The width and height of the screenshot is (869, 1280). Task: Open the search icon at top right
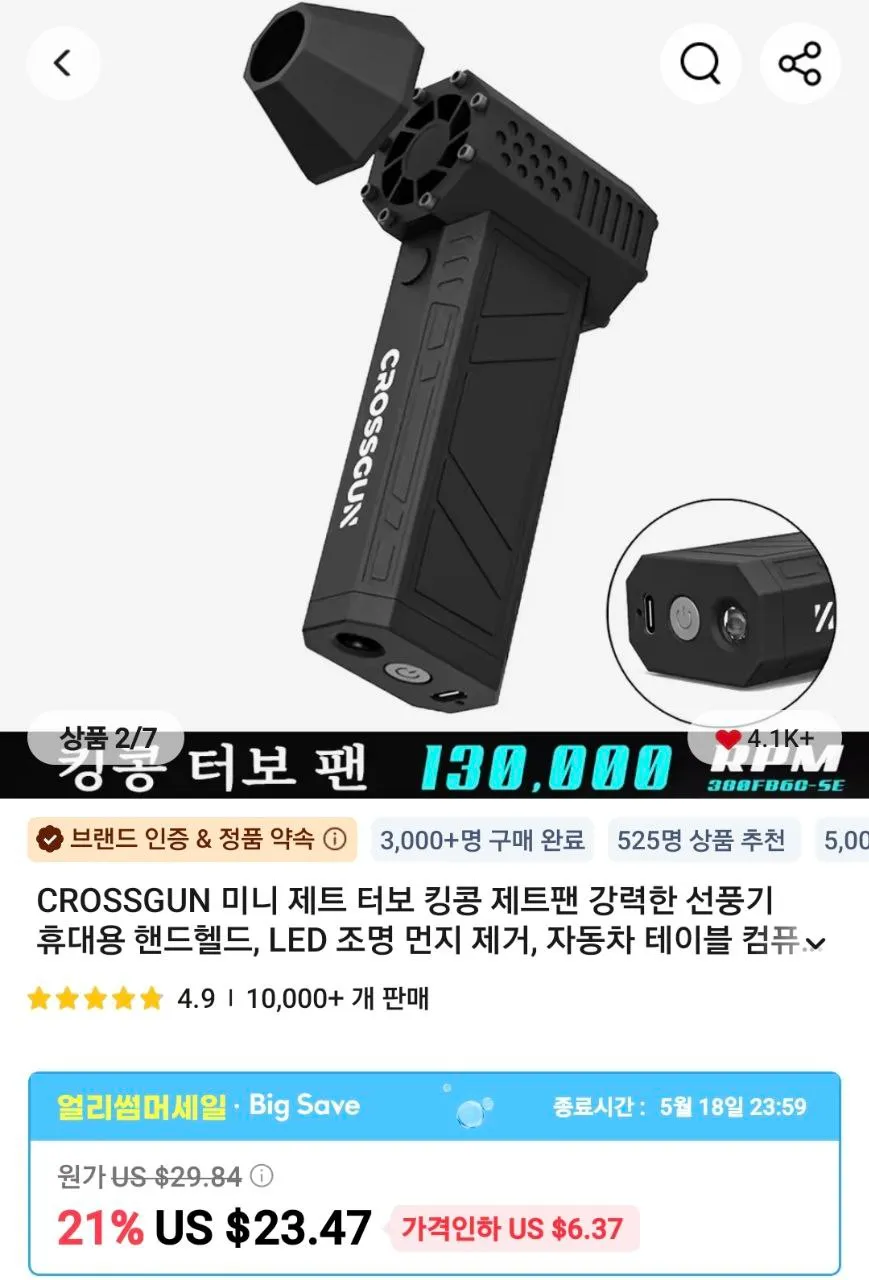(x=700, y=62)
